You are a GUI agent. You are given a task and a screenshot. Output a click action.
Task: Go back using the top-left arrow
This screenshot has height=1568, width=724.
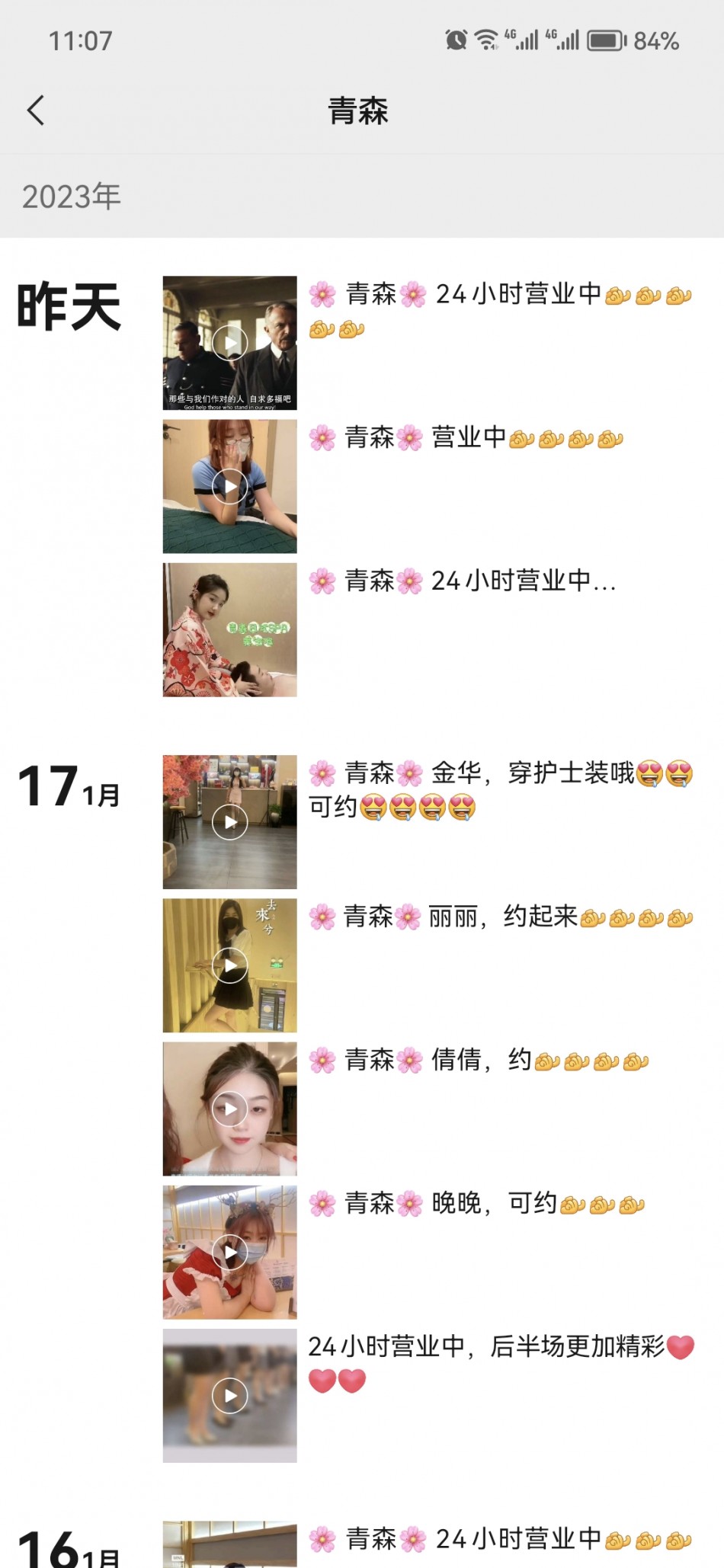click(36, 110)
